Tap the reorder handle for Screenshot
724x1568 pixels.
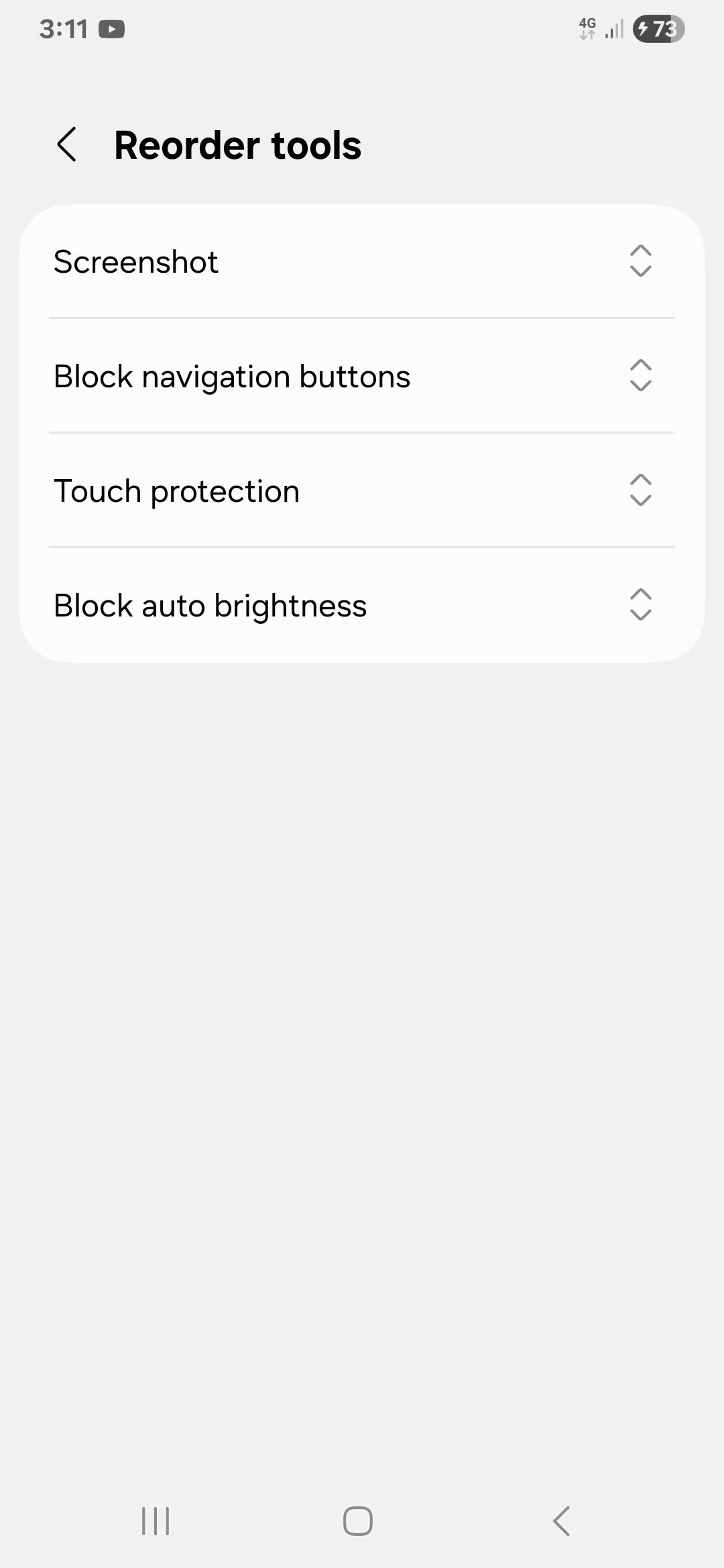coord(641,261)
